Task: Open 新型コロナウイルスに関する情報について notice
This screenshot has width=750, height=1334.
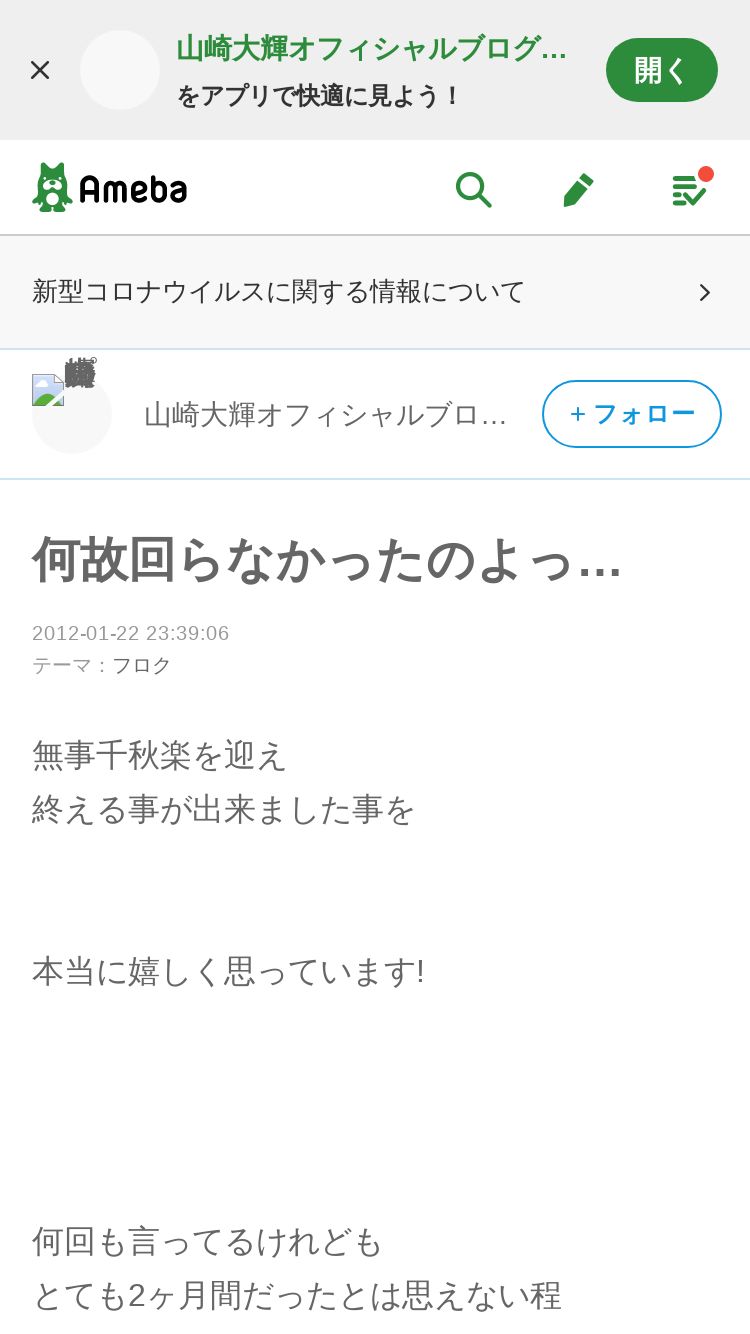Action: [x=375, y=292]
